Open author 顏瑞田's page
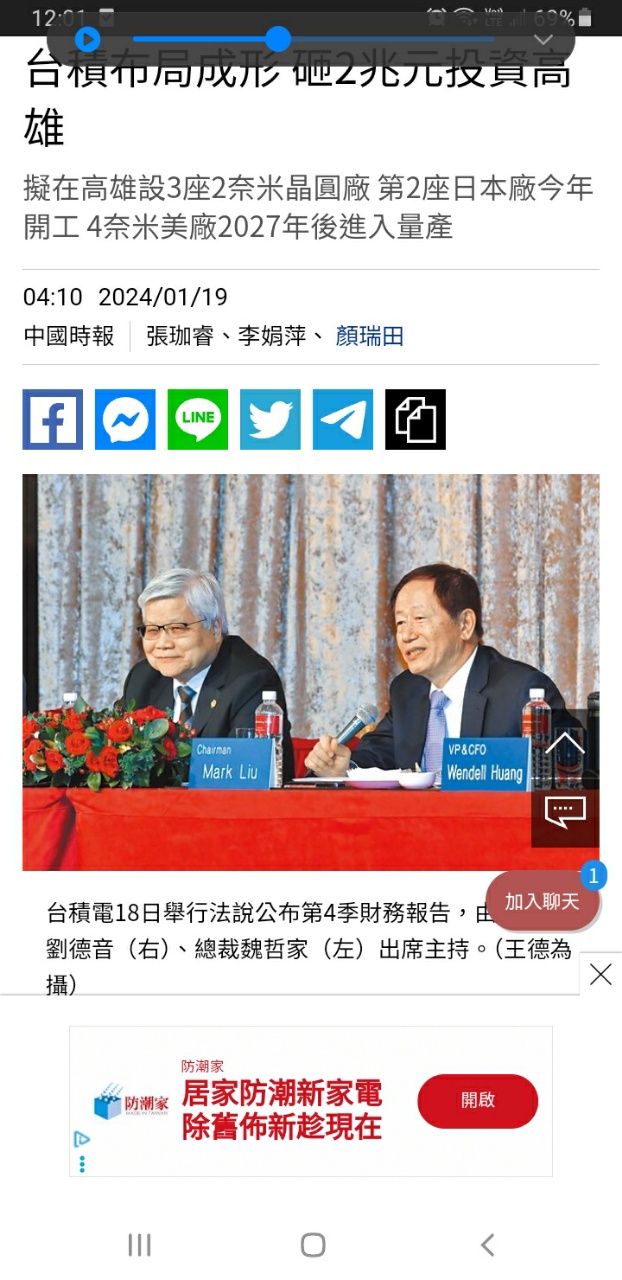The width and height of the screenshot is (622, 1280). 370,336
